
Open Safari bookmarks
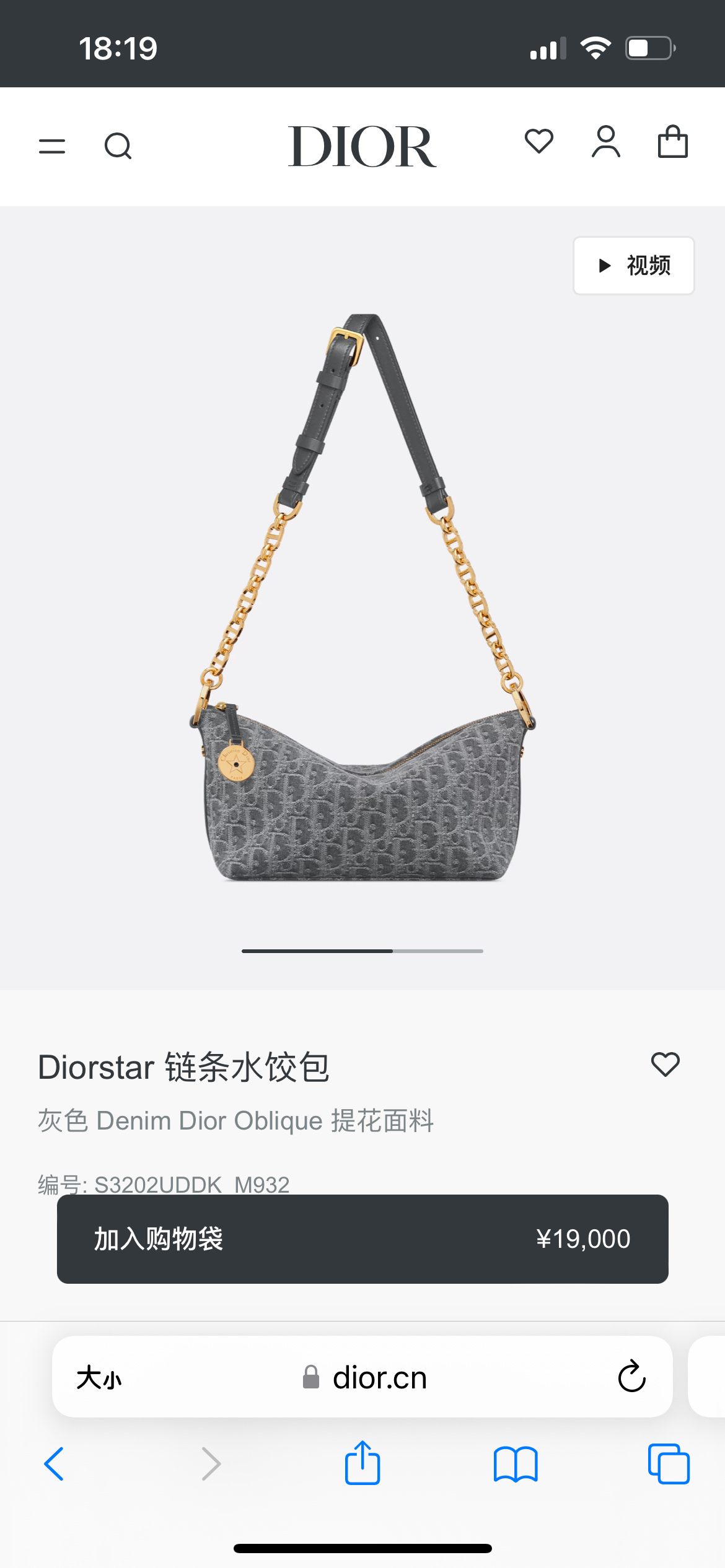(x=516, y=1464)
